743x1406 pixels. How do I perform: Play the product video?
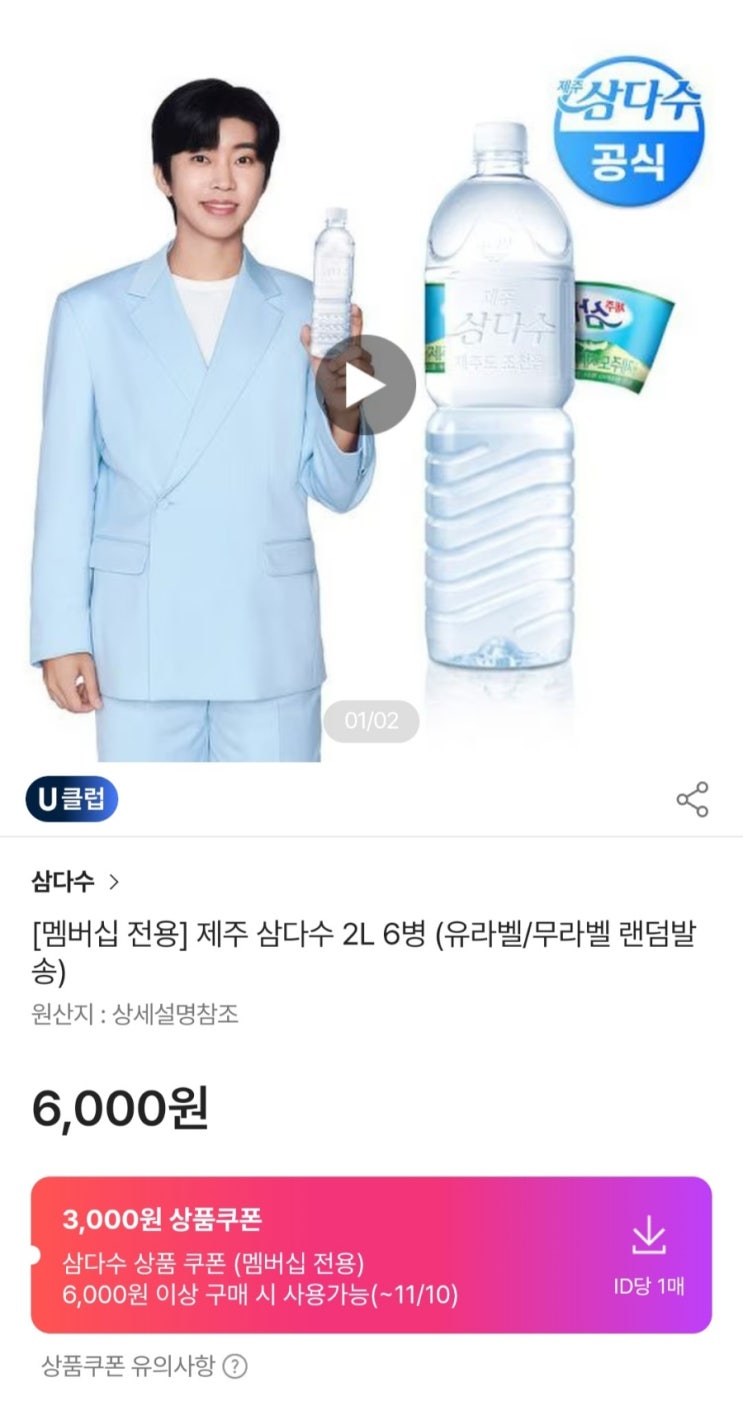[x=366, y=385]
